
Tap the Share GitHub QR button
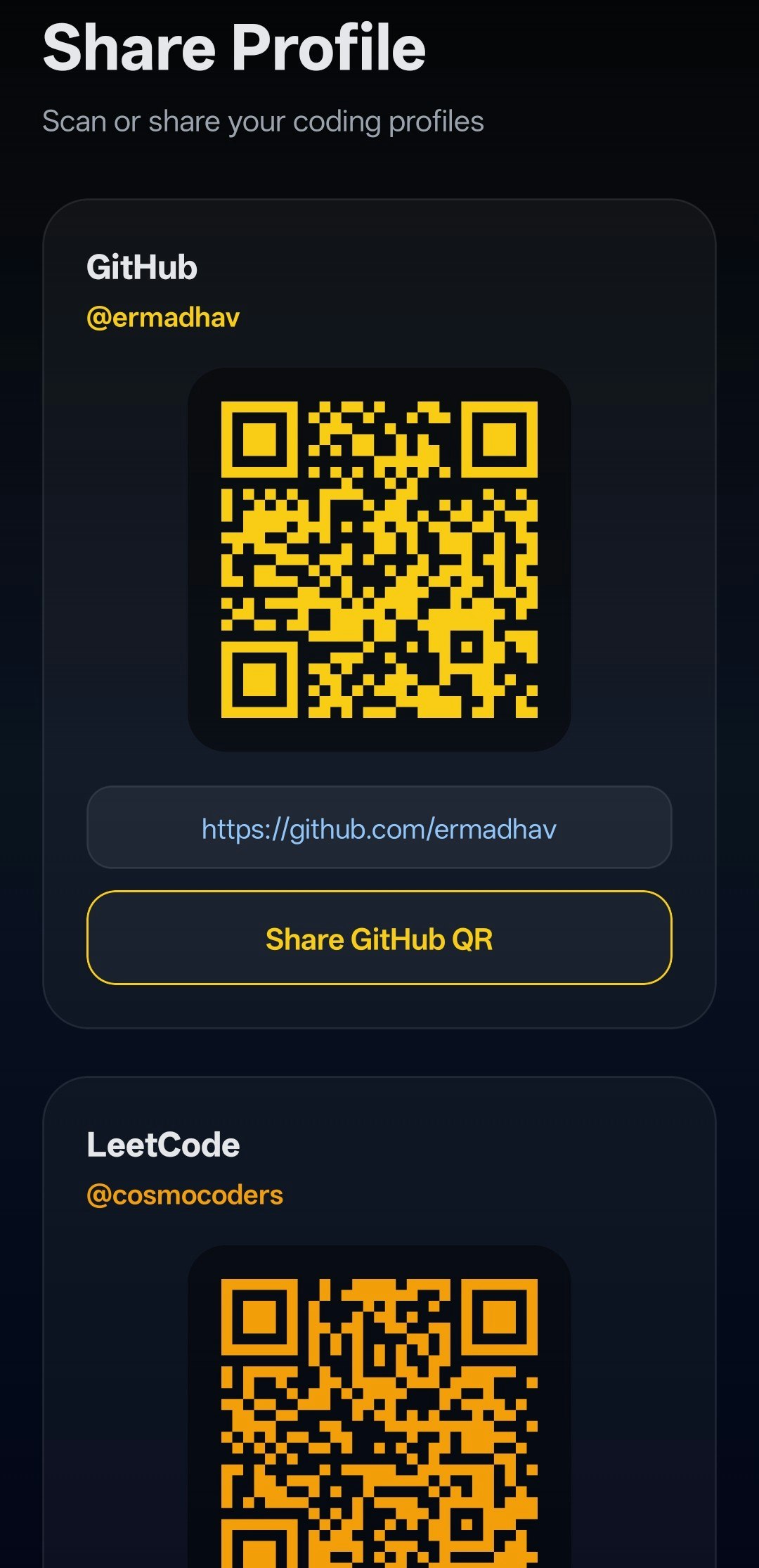click(379, 938)
